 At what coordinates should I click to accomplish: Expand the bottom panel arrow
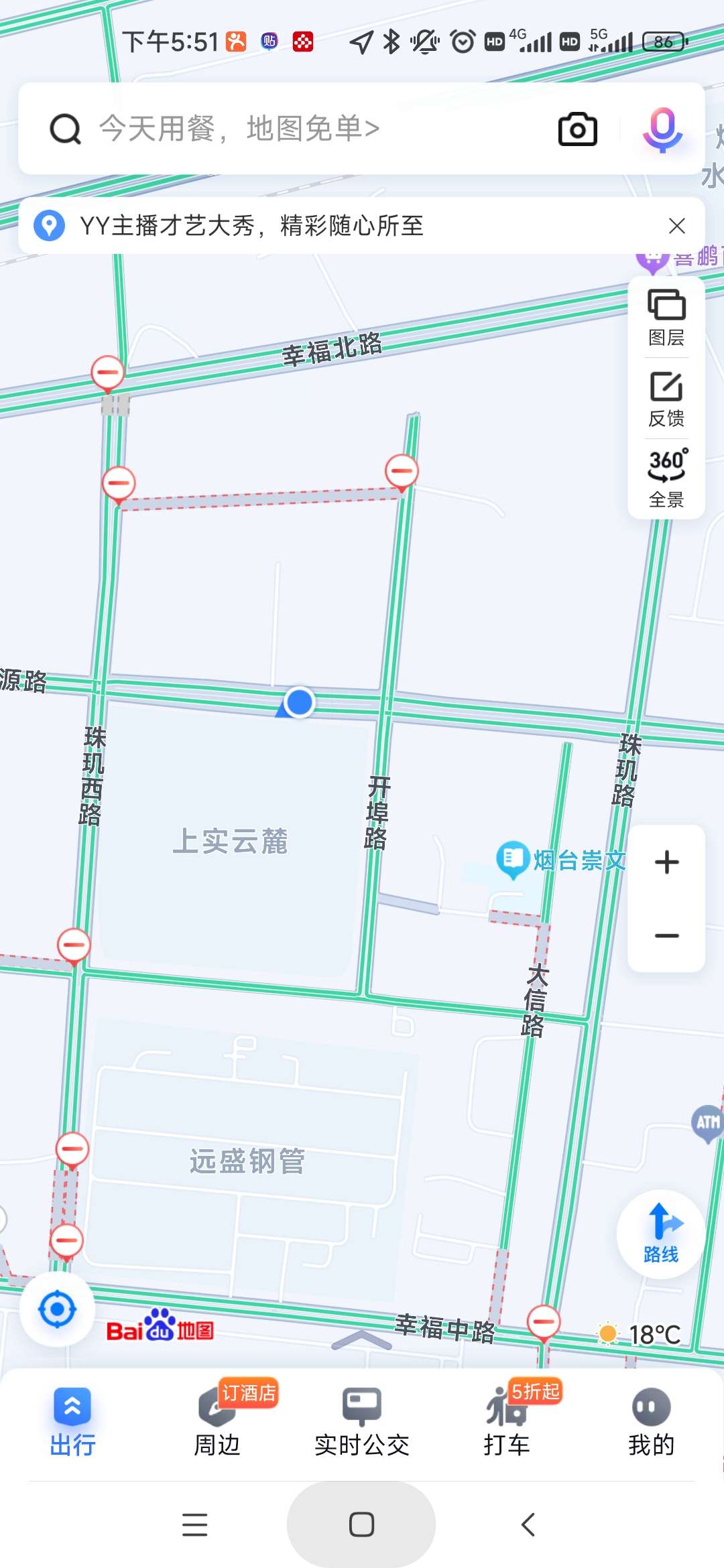(x=361, y=1340)
